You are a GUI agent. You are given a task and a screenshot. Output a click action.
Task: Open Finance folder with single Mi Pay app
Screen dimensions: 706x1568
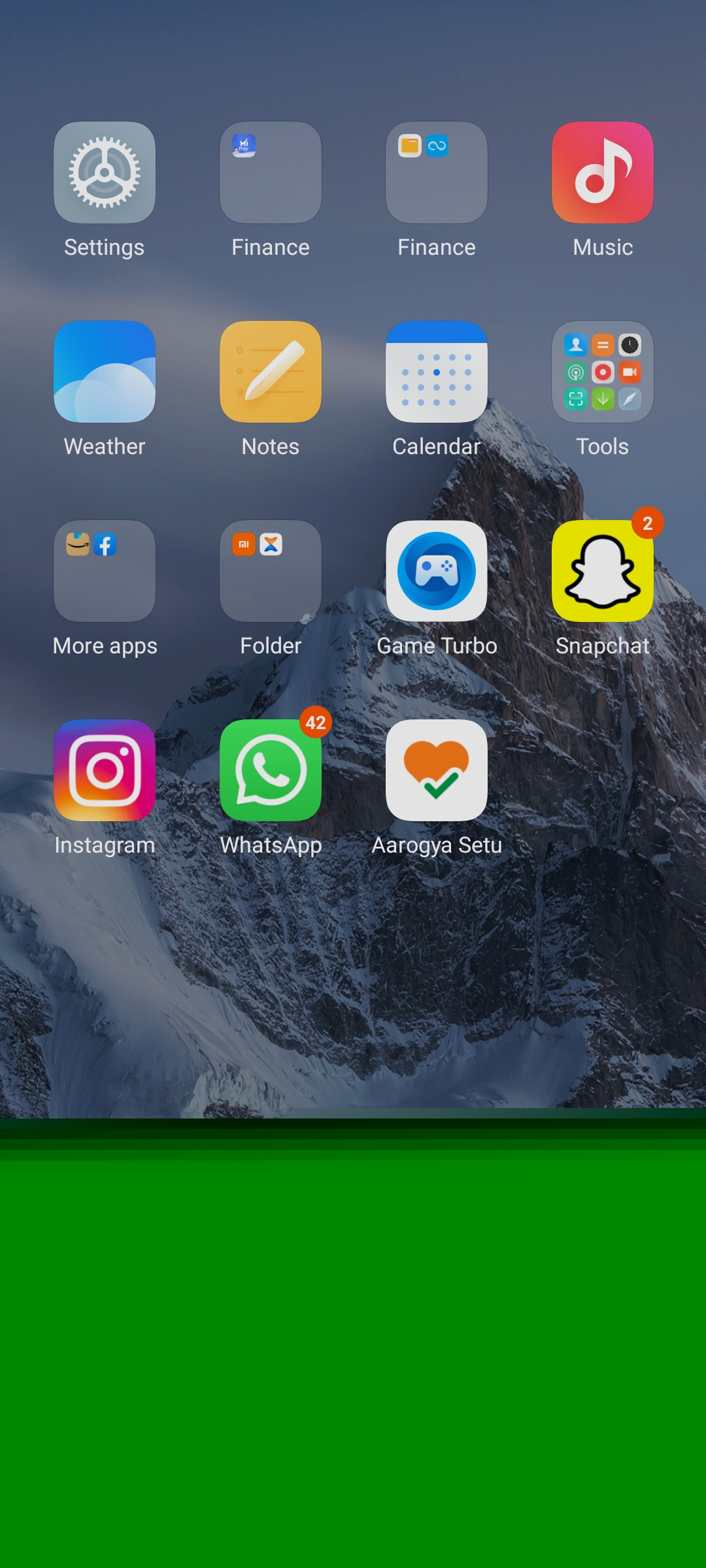pos(271,173)
